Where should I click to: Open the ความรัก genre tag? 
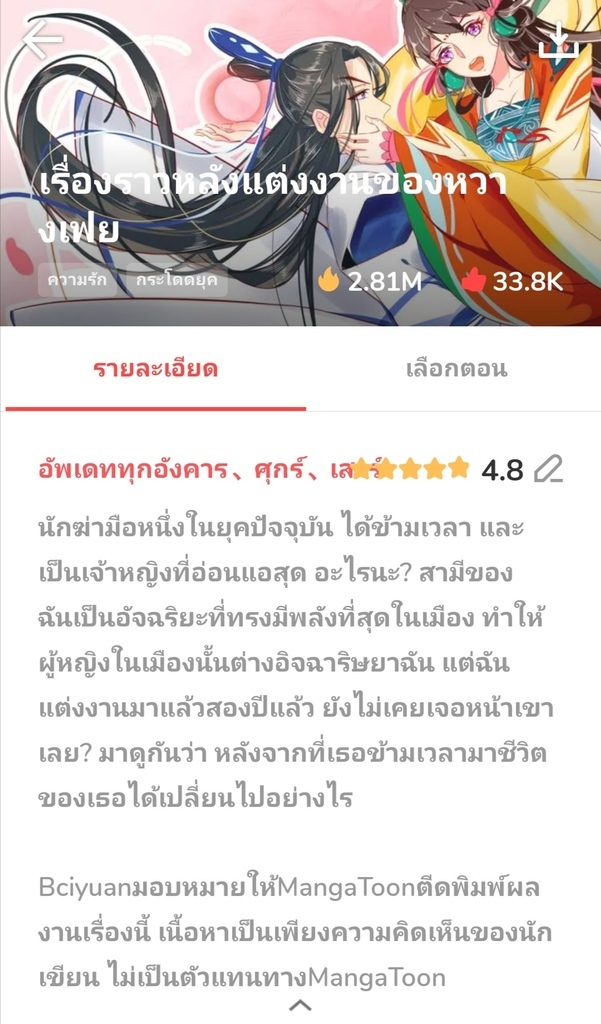click(77, 281)
